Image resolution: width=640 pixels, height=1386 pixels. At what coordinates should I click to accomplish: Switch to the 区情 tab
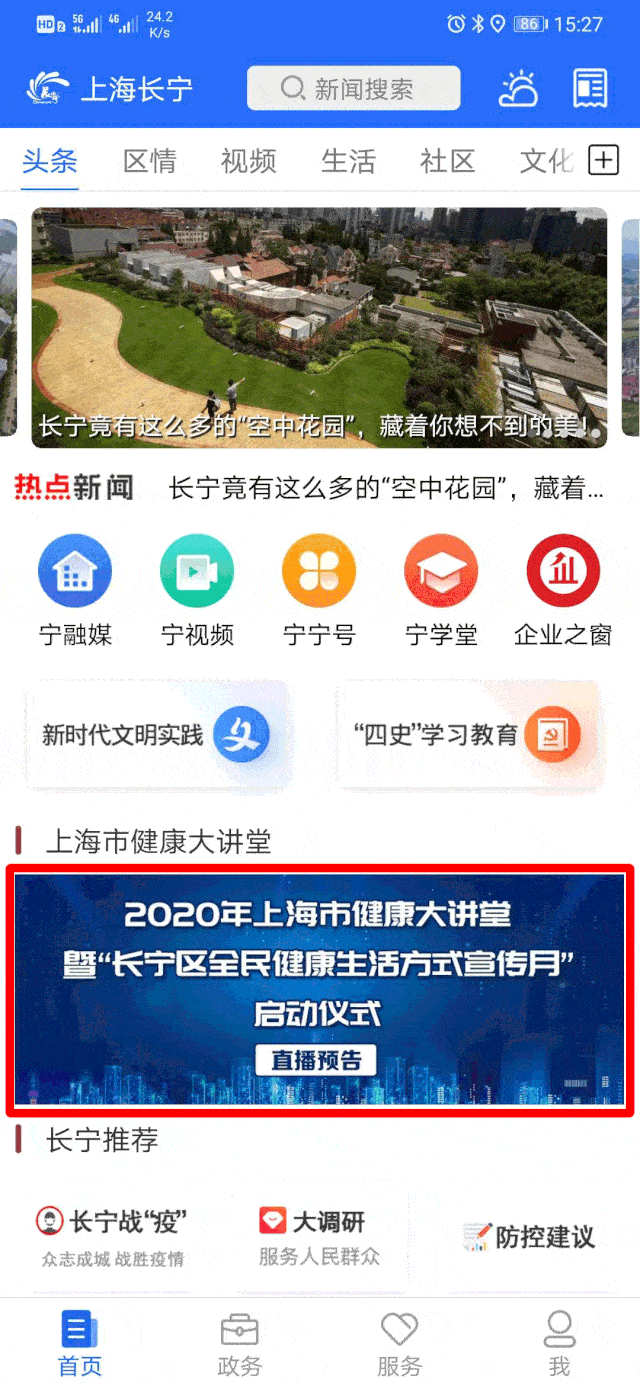click(150, 161)
